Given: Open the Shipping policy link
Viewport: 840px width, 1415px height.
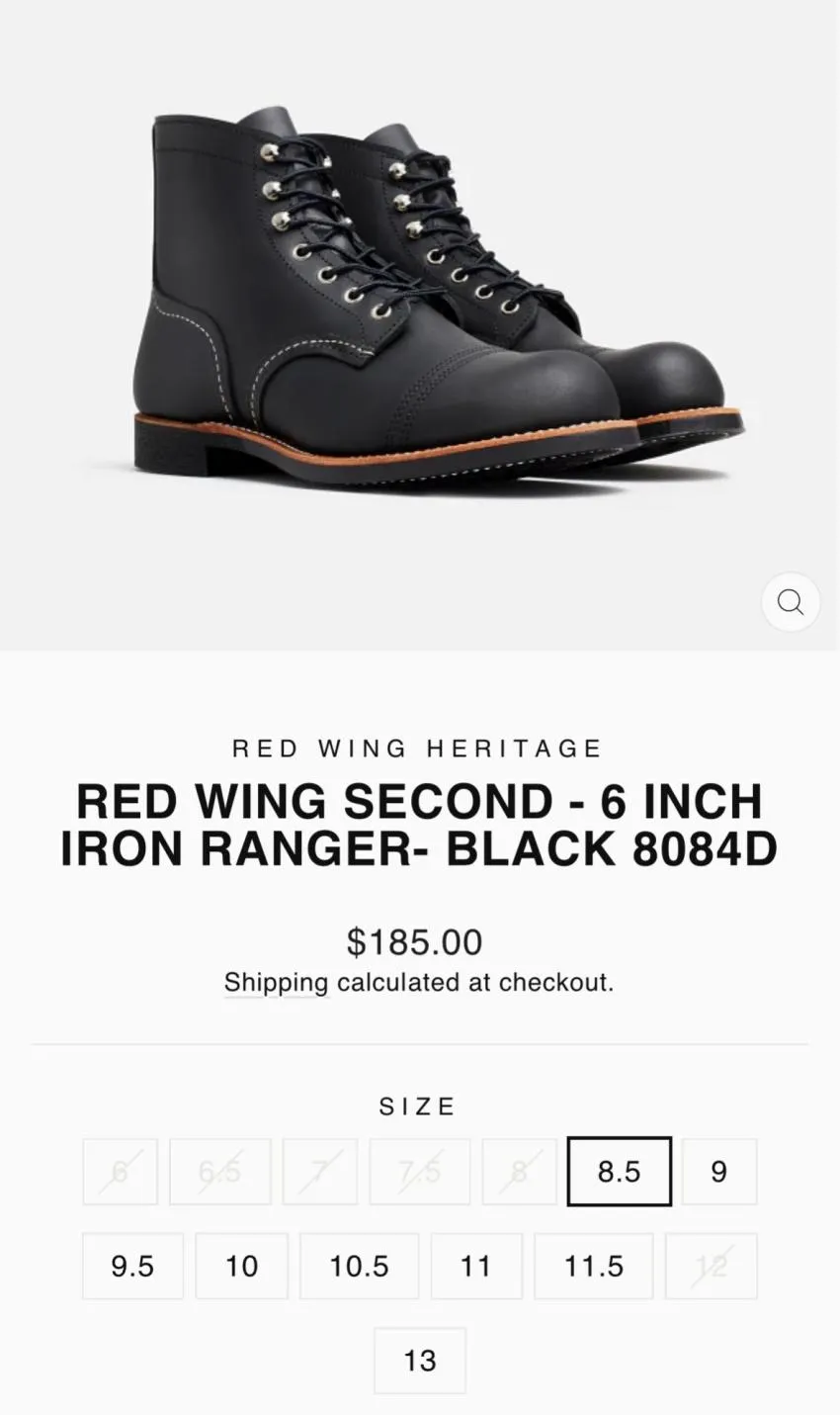Looking at the screenshot, I should (x=276, y=982).
